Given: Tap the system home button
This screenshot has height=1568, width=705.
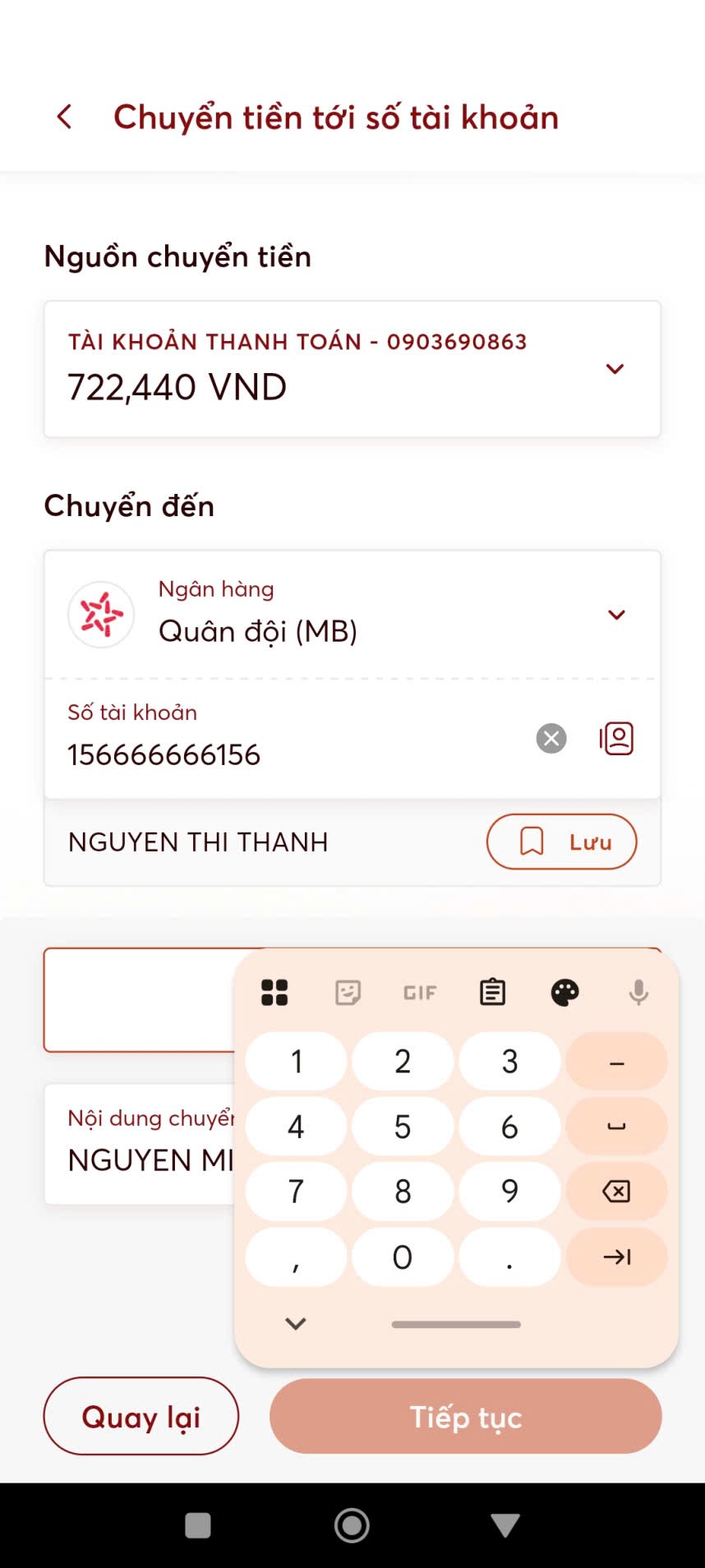Looking at the screenshot, I should pos(352,1525).
